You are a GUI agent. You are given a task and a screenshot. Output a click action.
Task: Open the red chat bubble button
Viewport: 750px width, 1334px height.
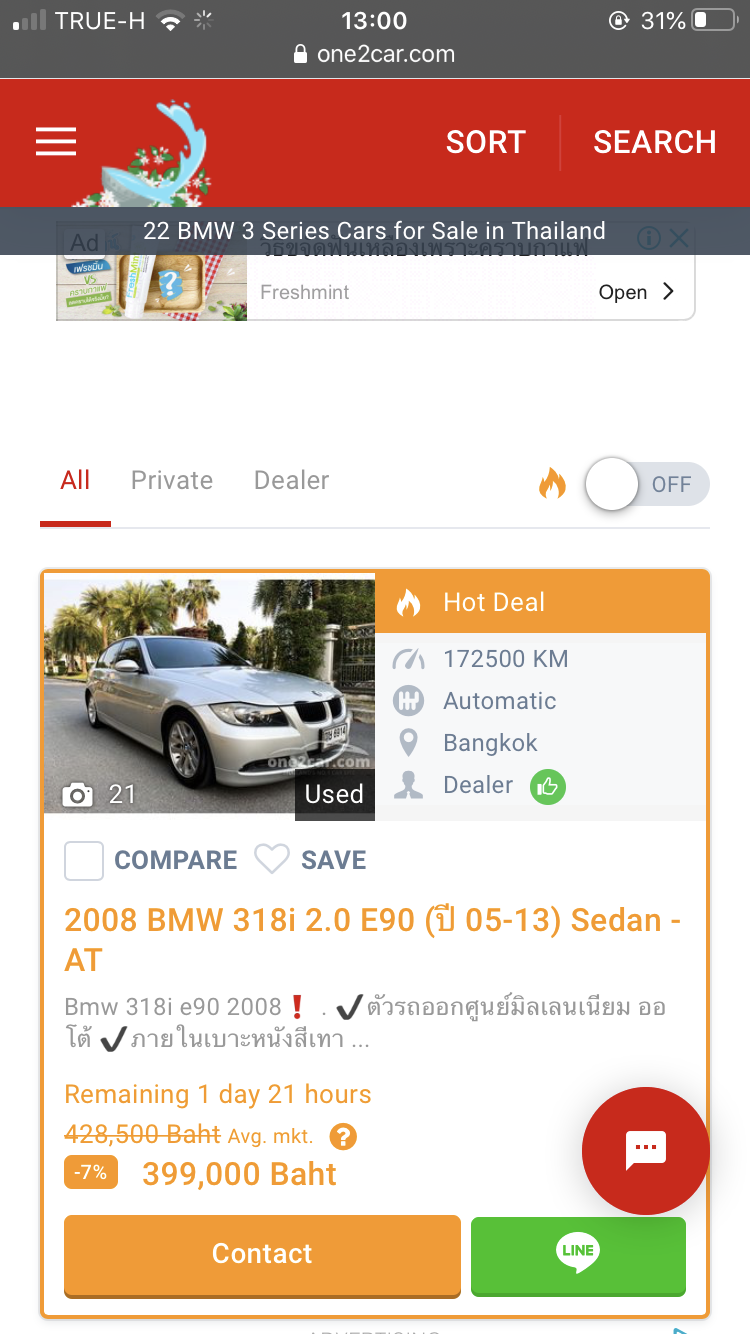[x=645, y=1150]
